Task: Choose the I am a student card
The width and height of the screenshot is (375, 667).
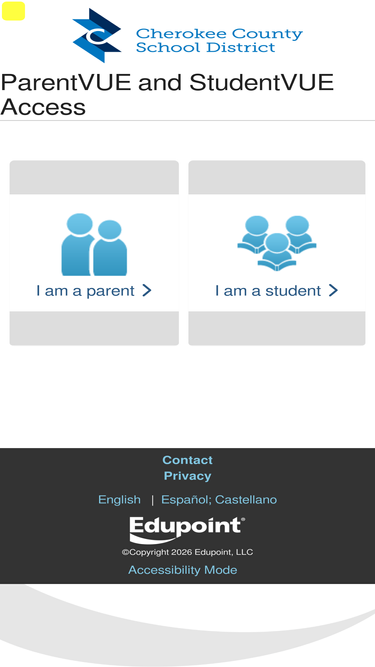Action: point(277,253)
